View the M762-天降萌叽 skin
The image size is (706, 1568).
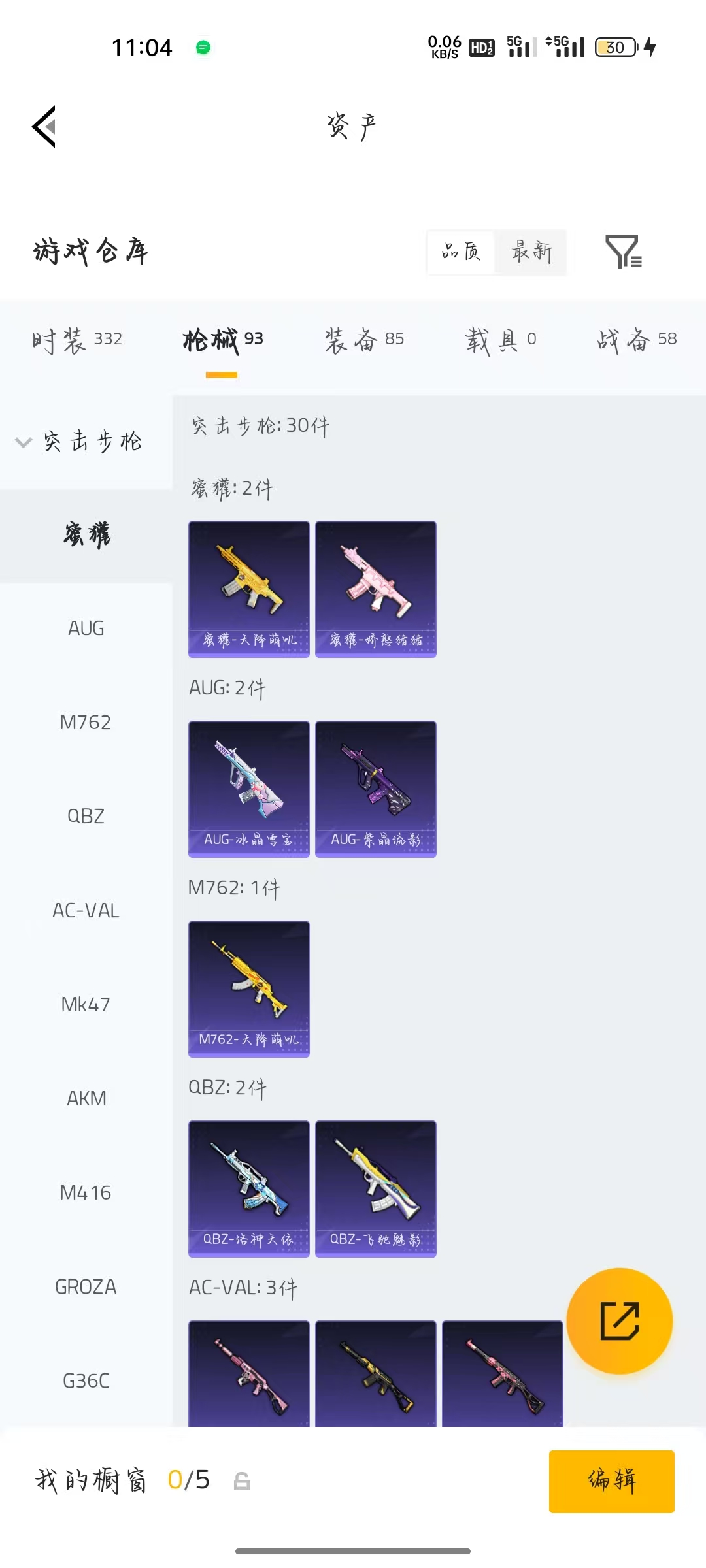click(249, 988)
